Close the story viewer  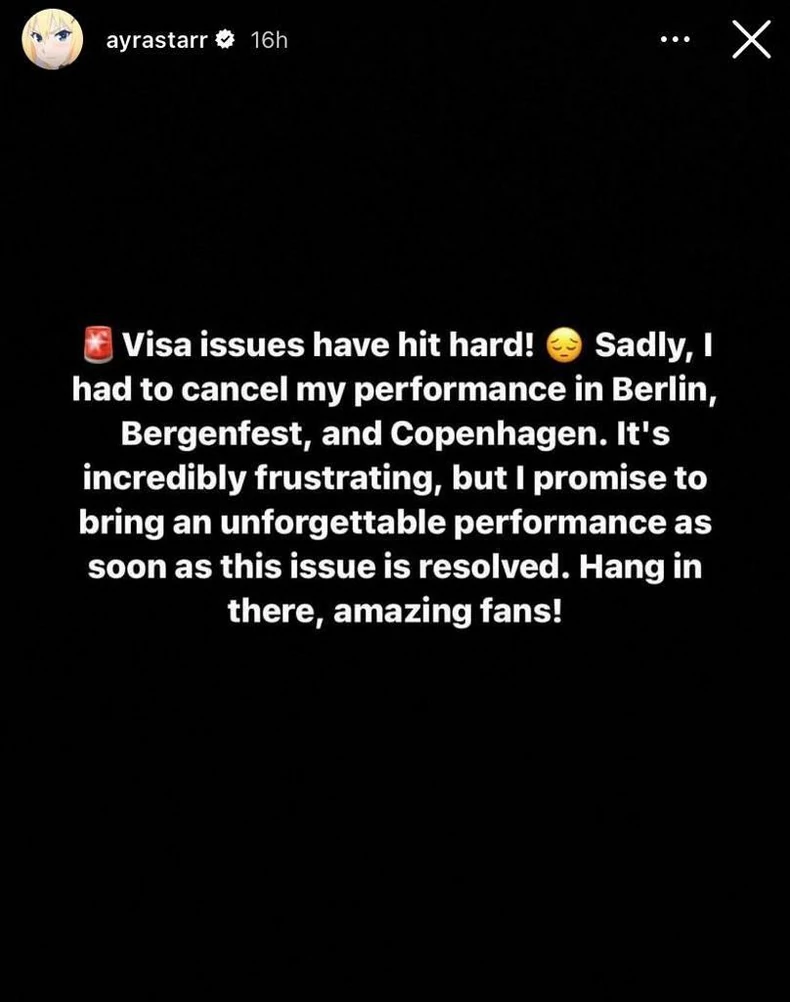pos(751,40)
